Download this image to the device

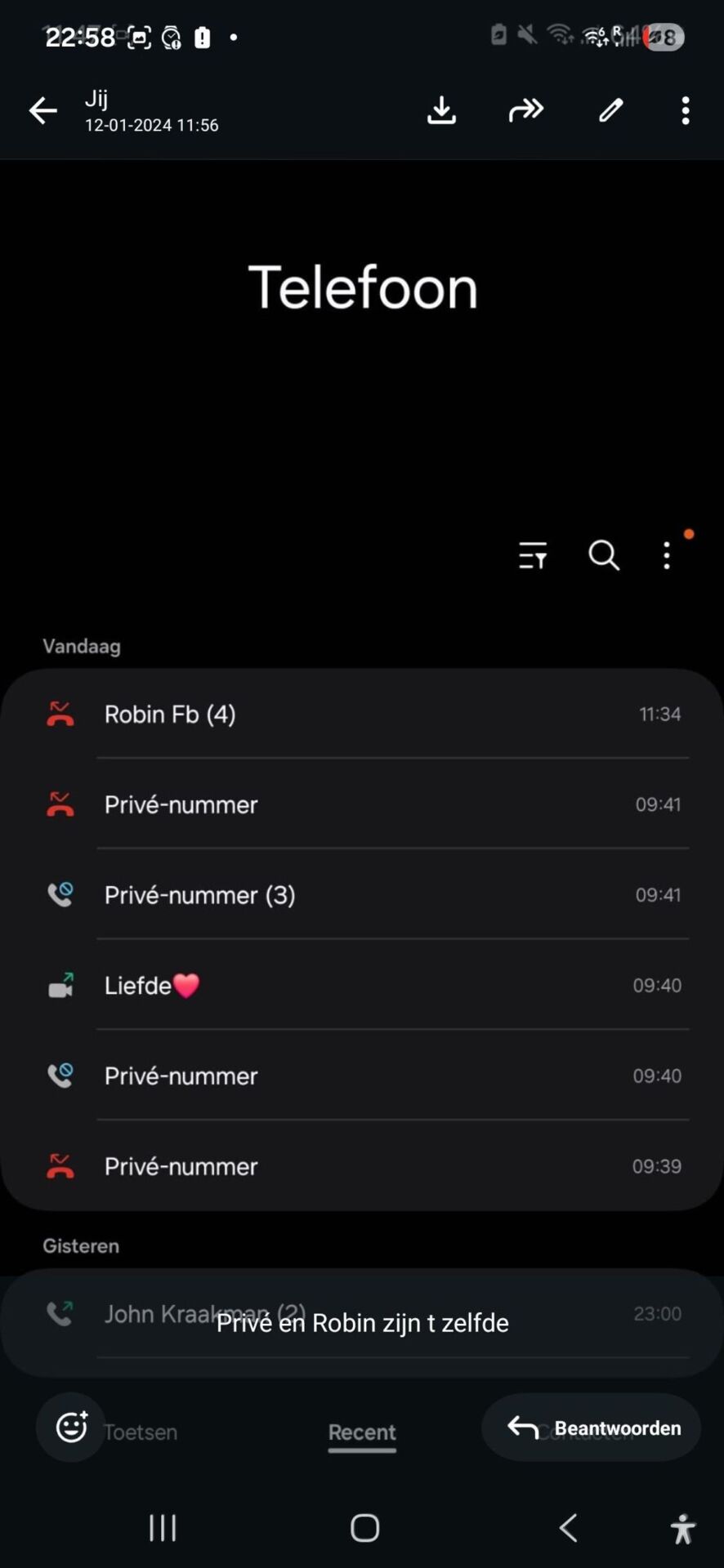(441, 110)
